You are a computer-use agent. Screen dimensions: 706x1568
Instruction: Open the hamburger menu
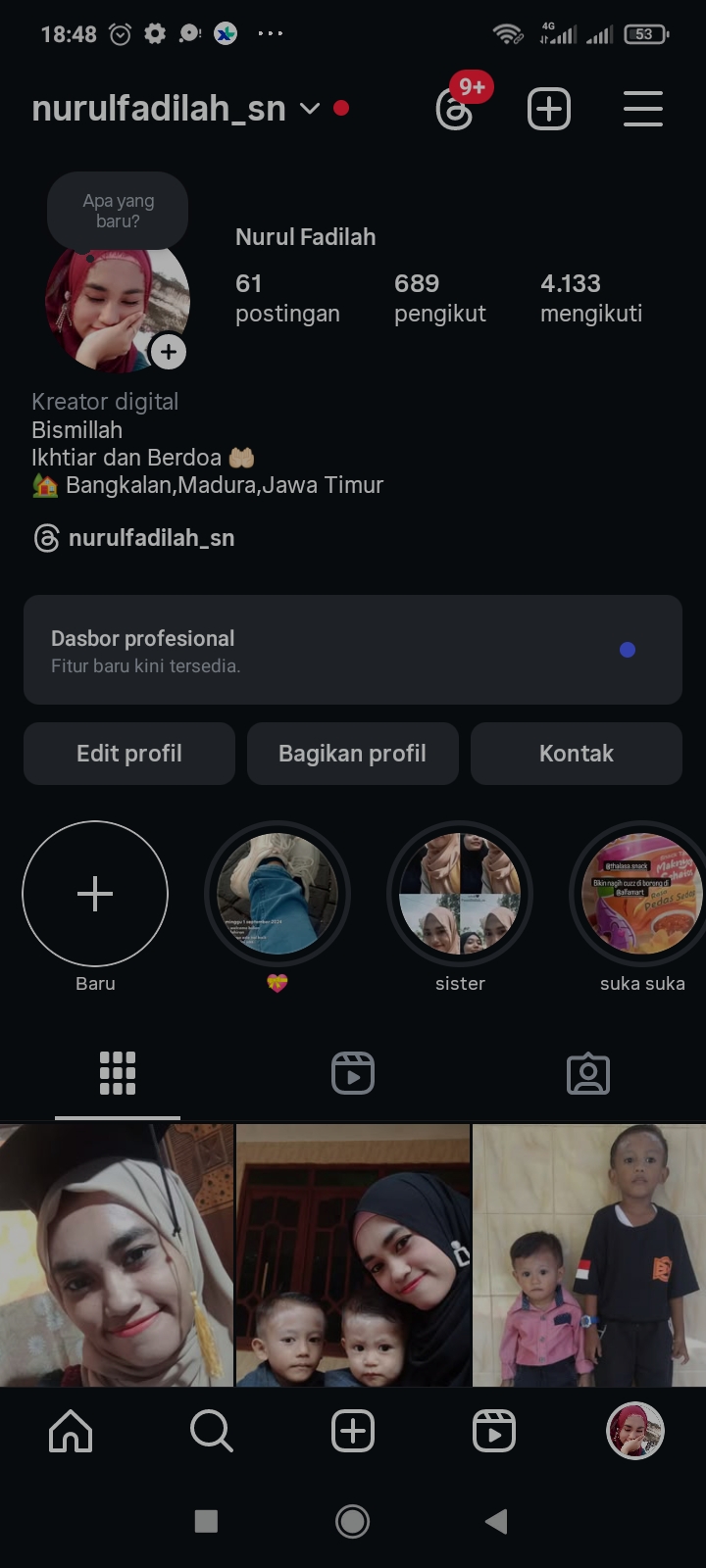point(643,109)
